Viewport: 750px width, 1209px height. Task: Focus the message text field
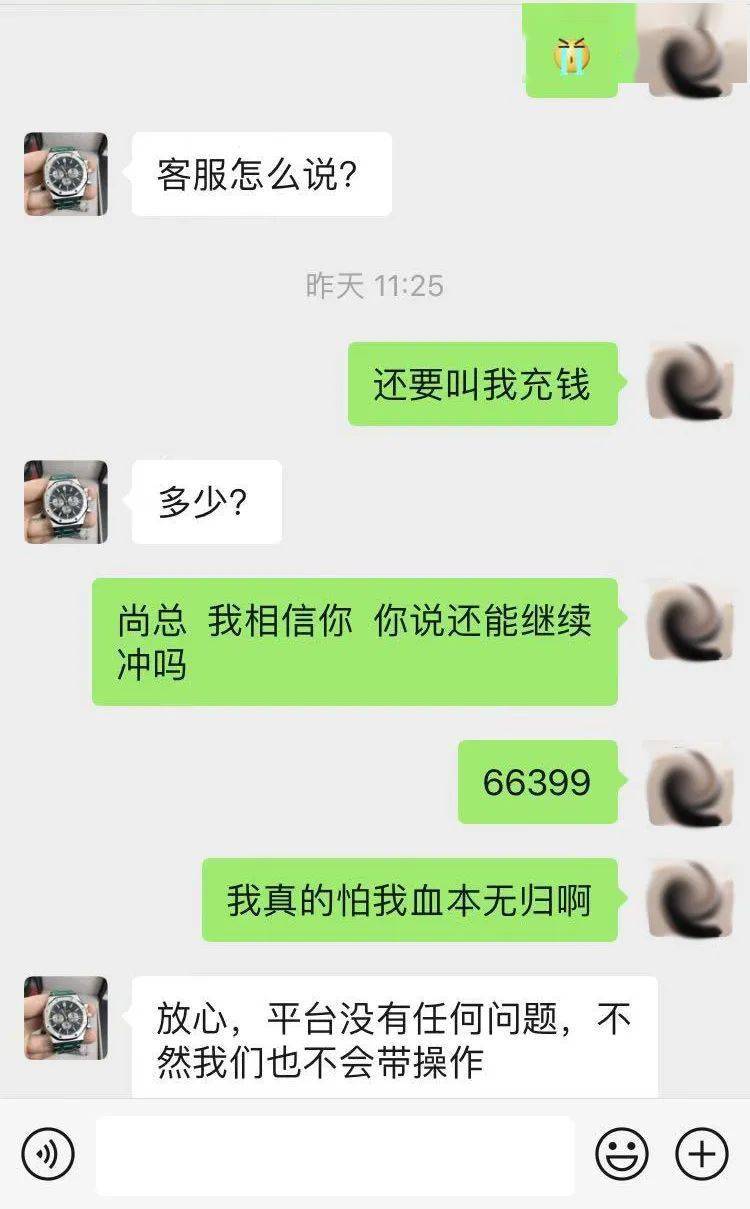point(335,1155)
